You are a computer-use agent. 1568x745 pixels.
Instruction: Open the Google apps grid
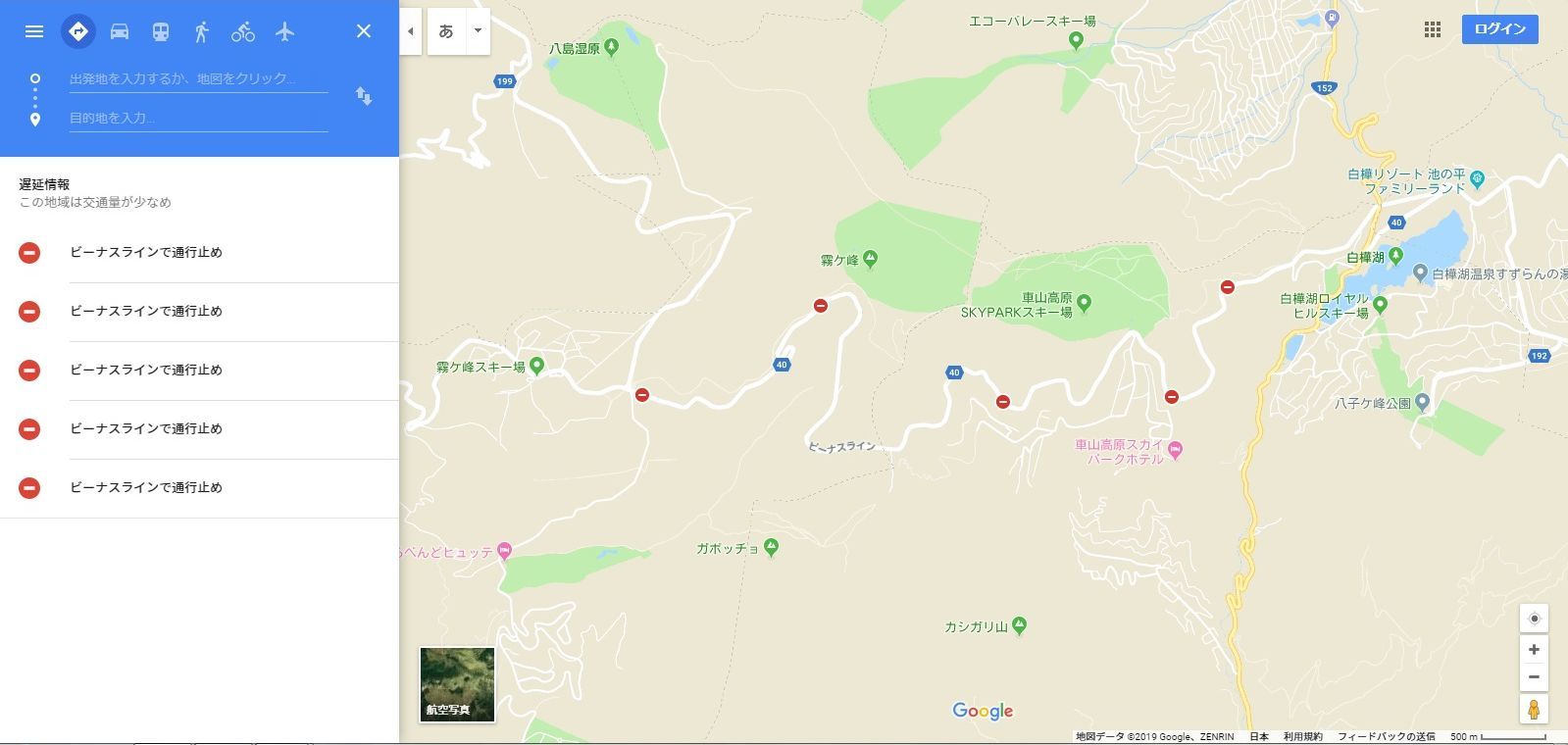coord(1433,29)
